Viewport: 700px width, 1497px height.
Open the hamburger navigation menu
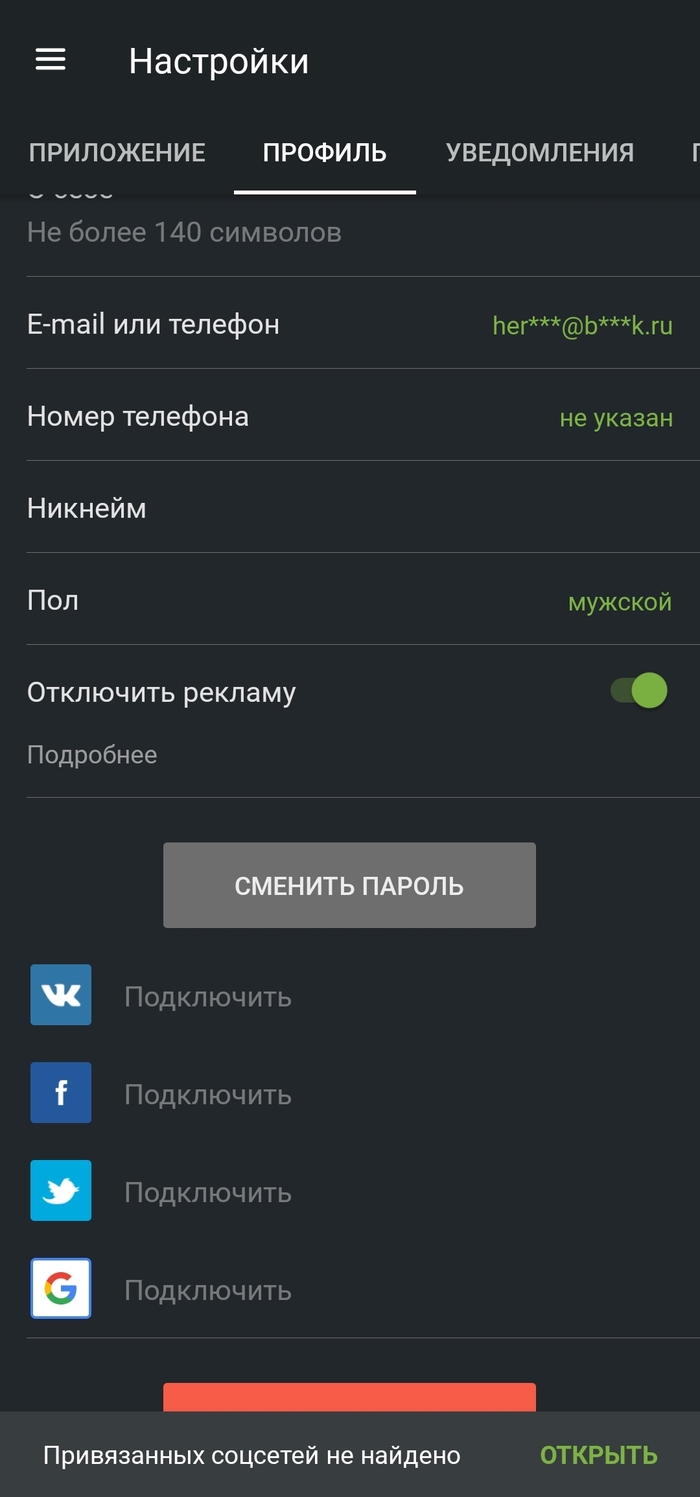click(x=50, y=60)
